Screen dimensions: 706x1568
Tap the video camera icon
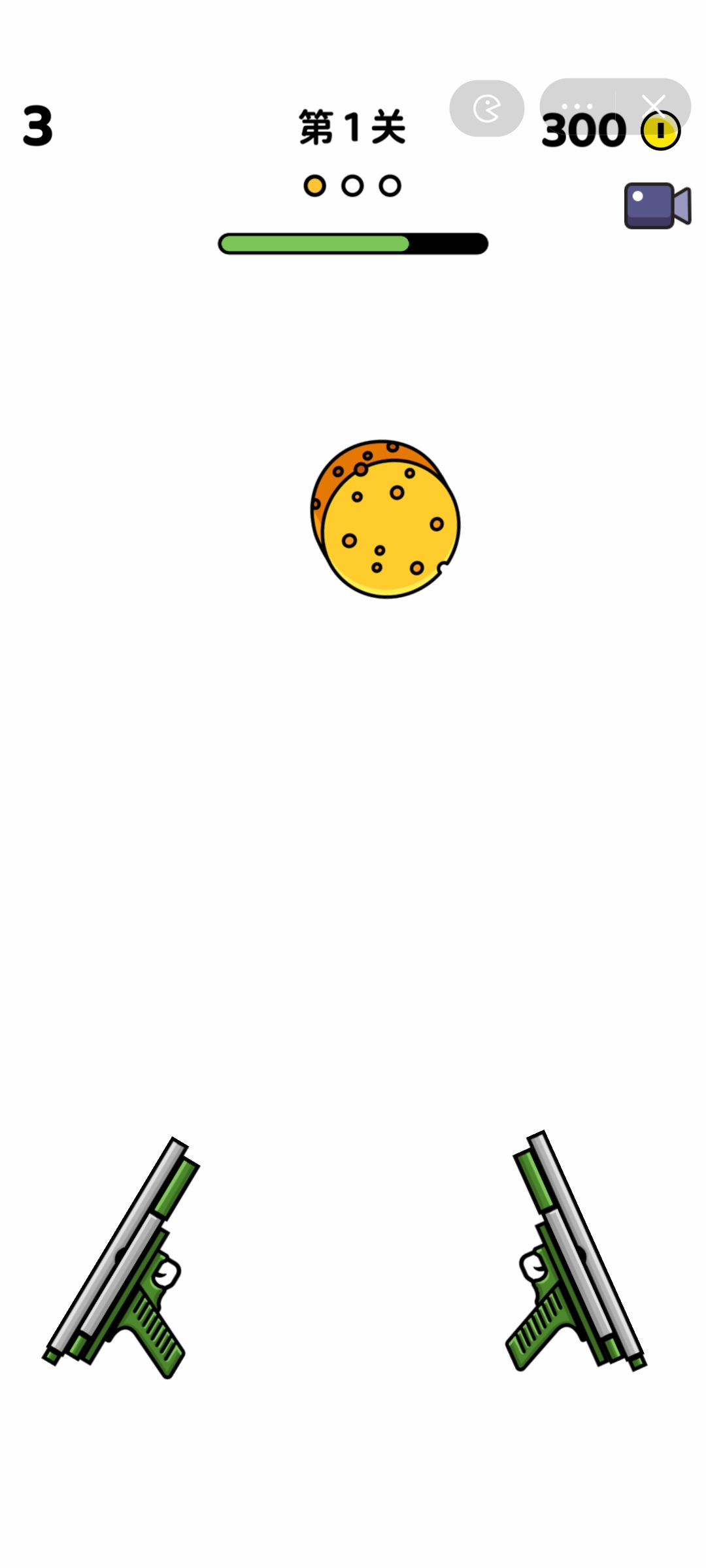pos(656,206)
